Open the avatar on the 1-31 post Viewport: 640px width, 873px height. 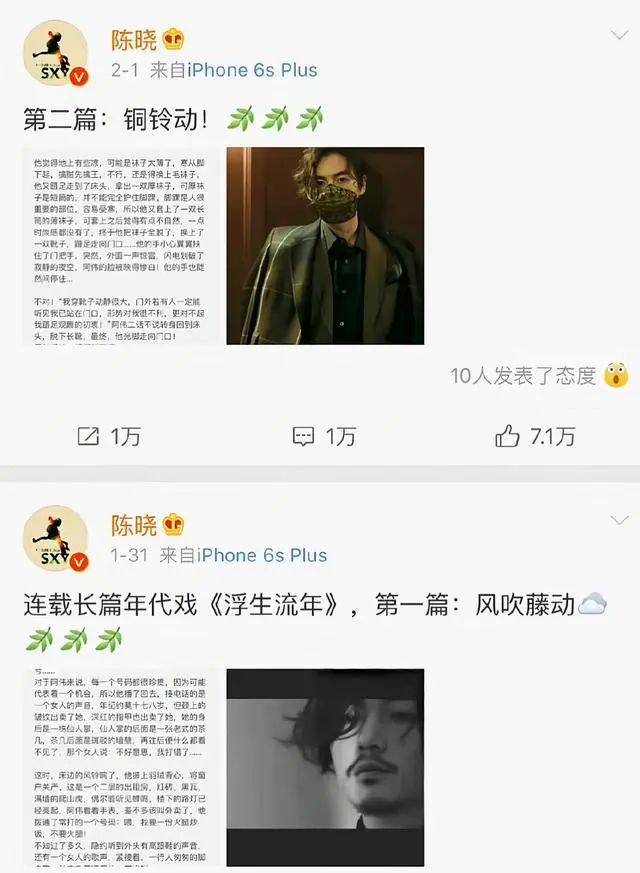click(x=54, y=539)
